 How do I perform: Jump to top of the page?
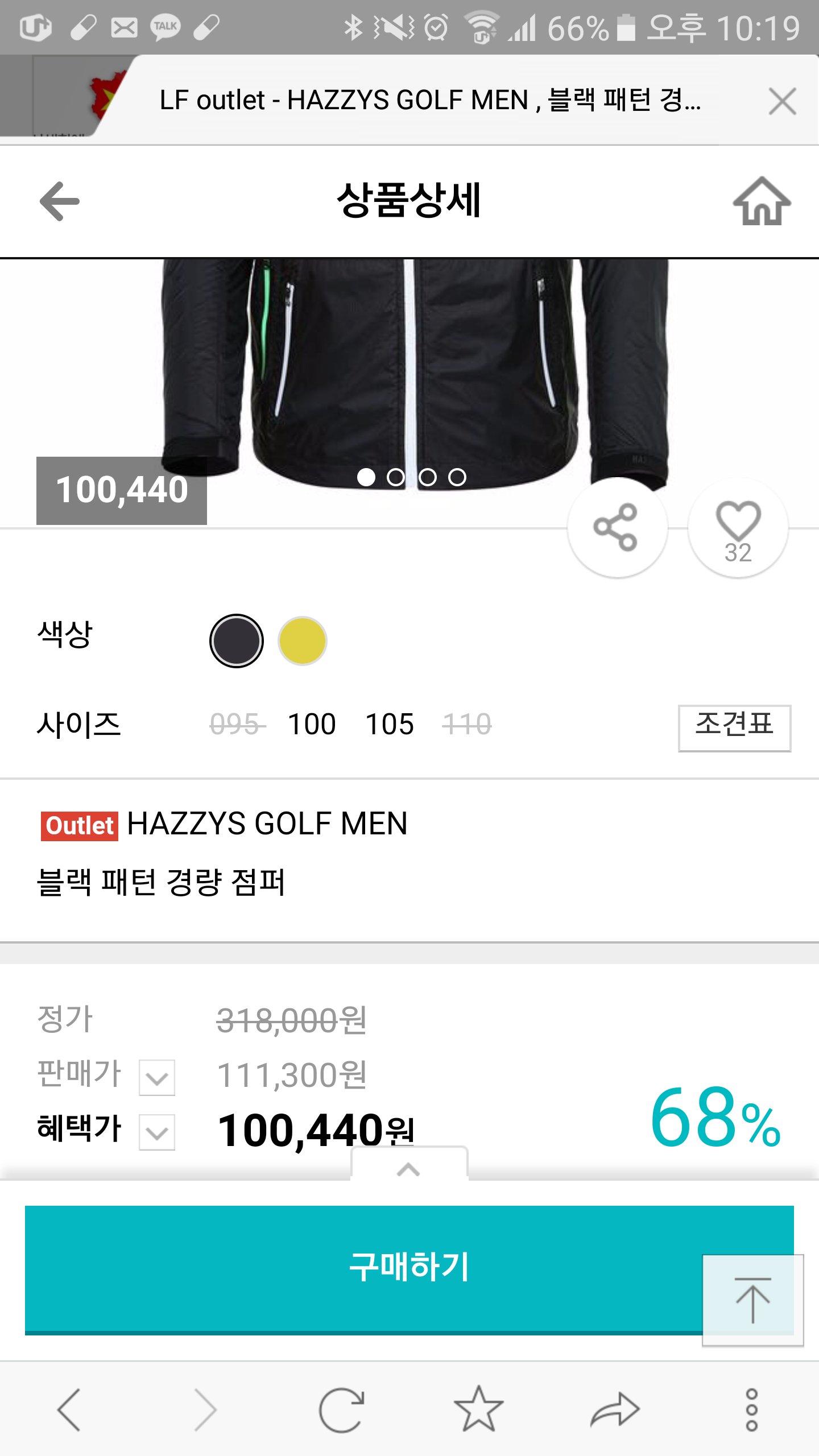pos(752,1300)
